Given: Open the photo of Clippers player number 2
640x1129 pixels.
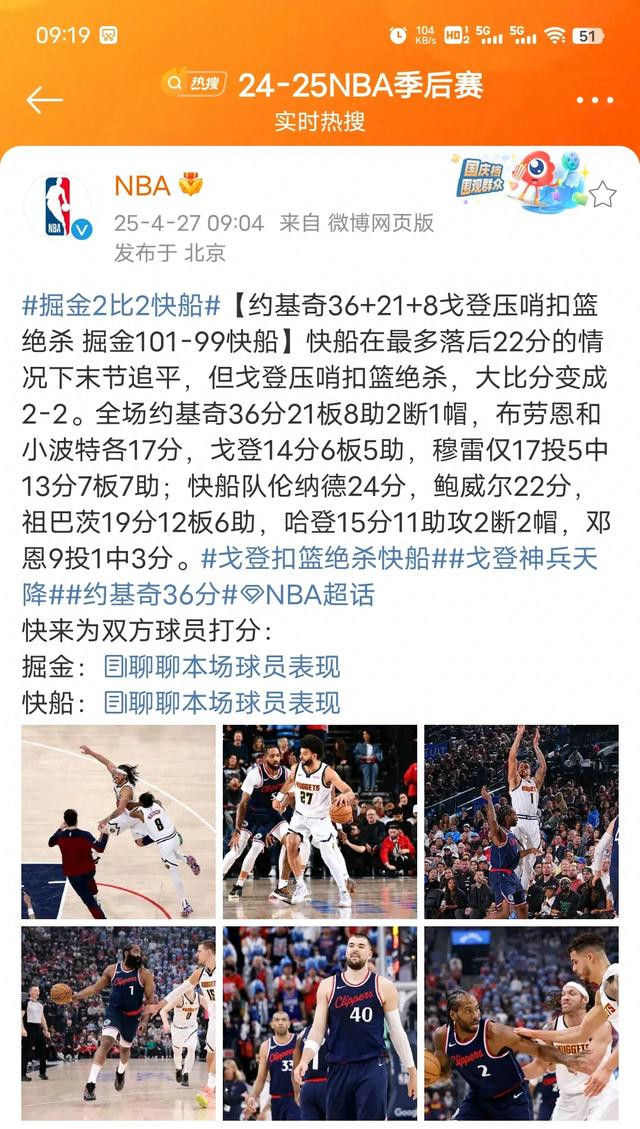Looking at the screenshot, I should click(521, 1023).
